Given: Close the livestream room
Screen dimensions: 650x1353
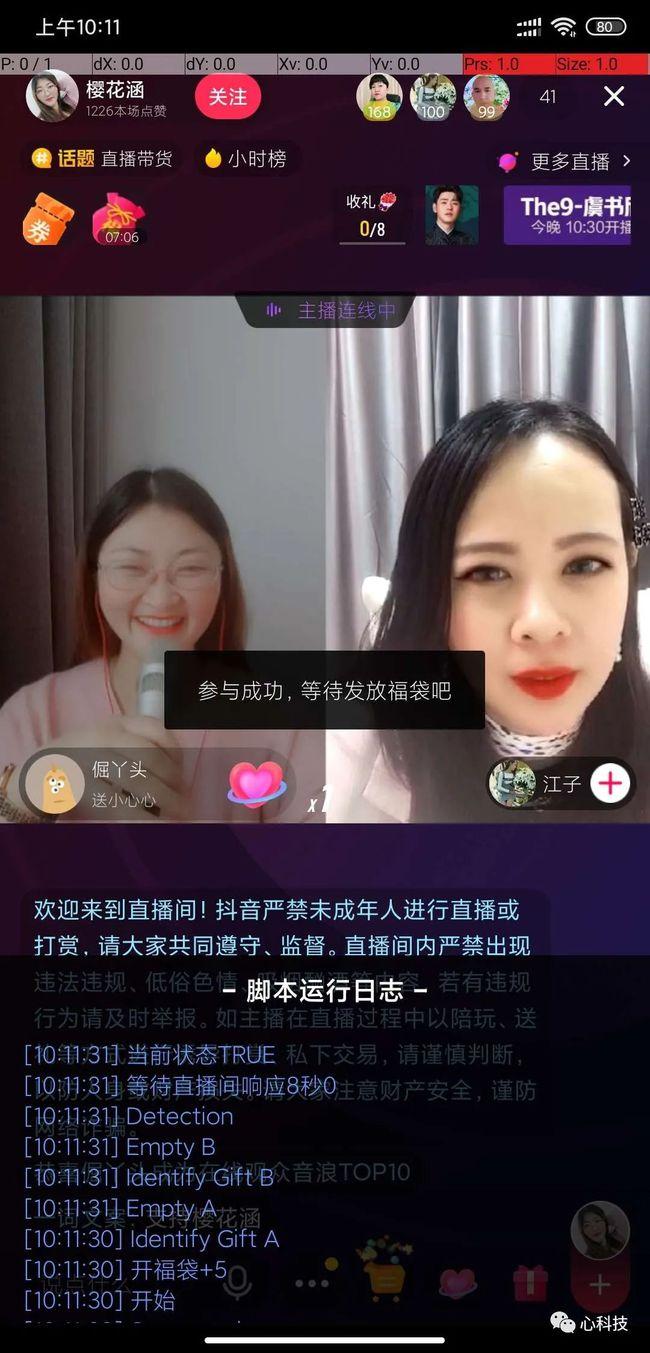Looking at the screenshot, I should (x=614, y=96).
